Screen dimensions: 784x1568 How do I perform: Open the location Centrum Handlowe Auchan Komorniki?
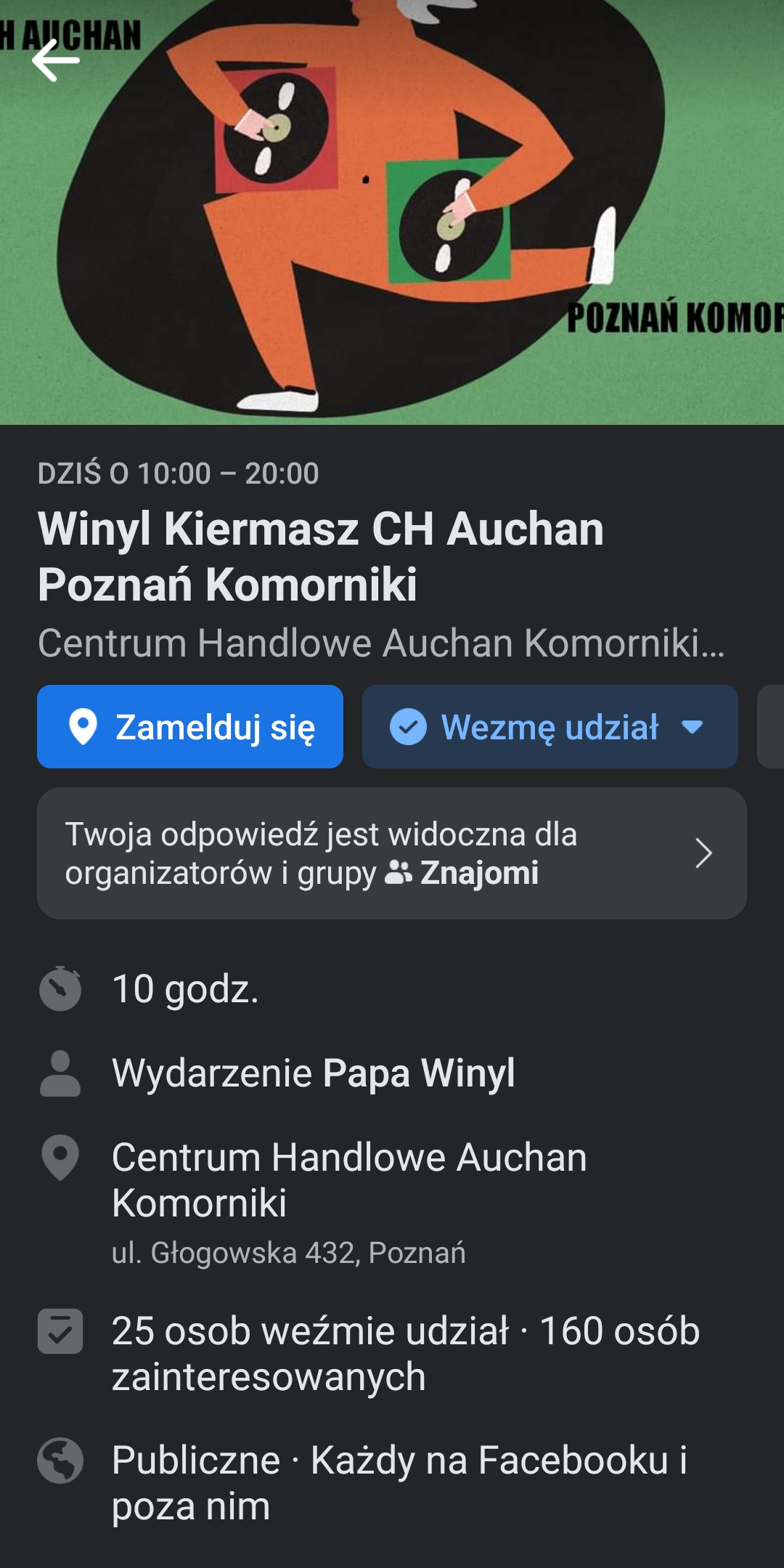349,1179
